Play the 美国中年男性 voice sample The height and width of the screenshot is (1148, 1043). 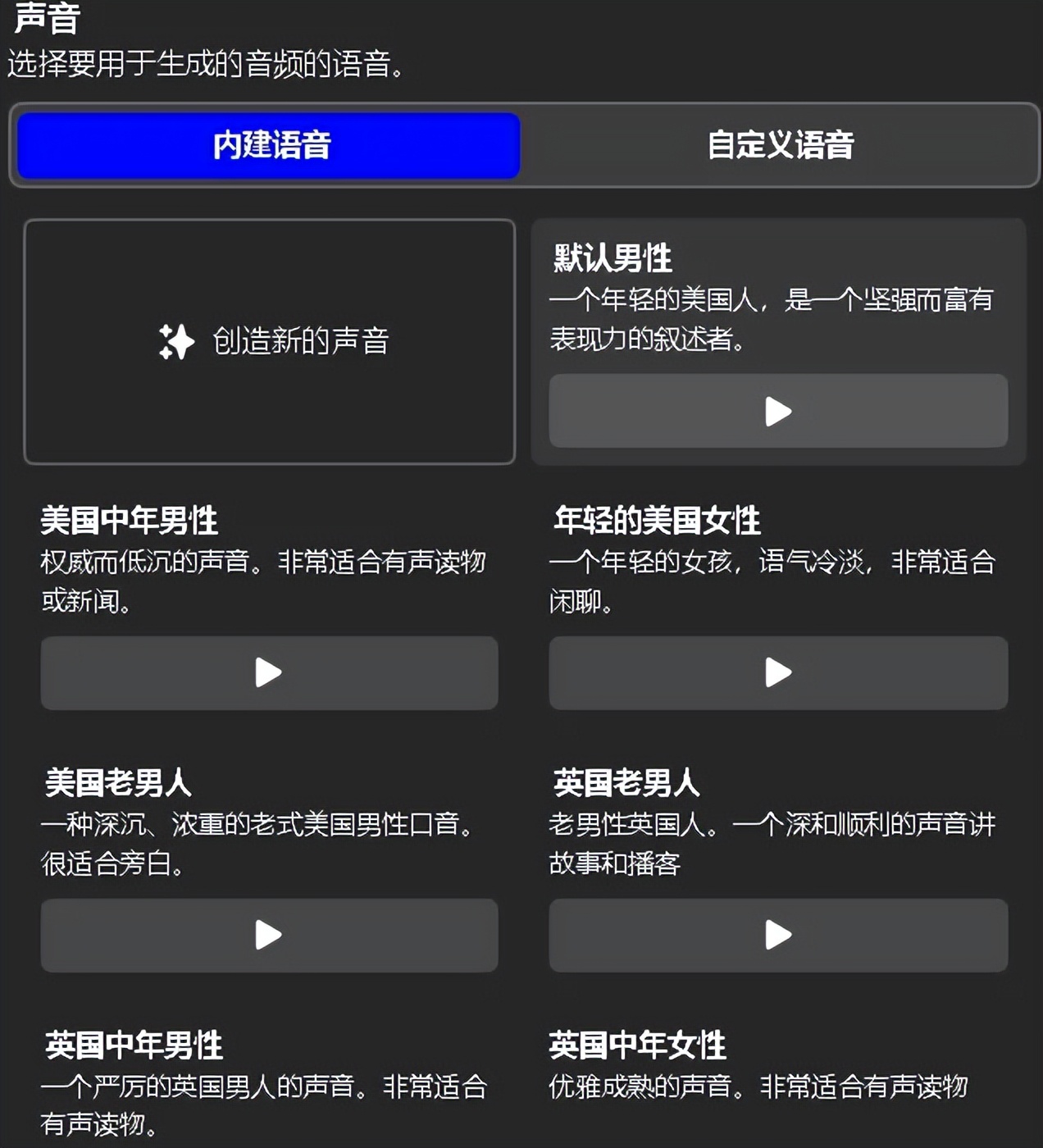click(269, 672)
